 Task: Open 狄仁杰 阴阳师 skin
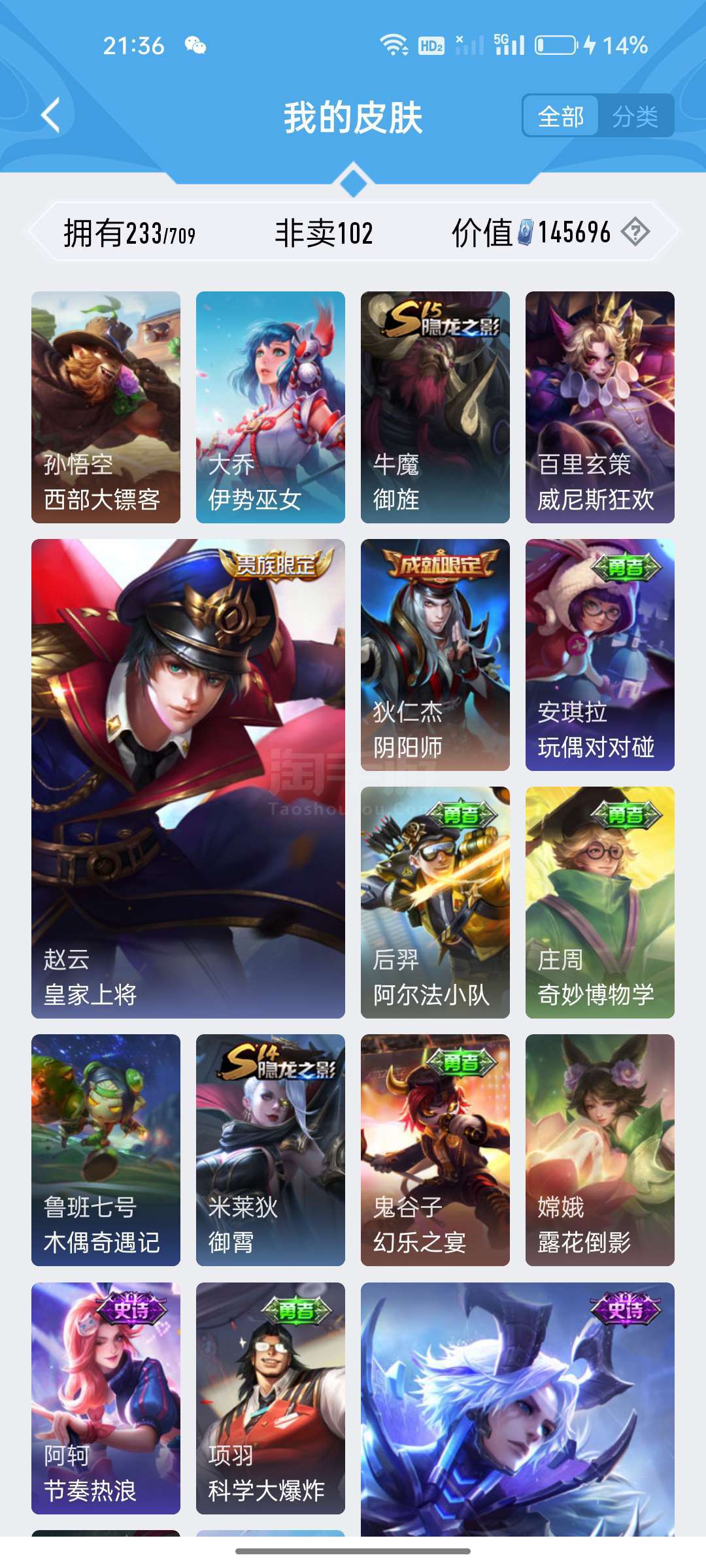[435, 655]
